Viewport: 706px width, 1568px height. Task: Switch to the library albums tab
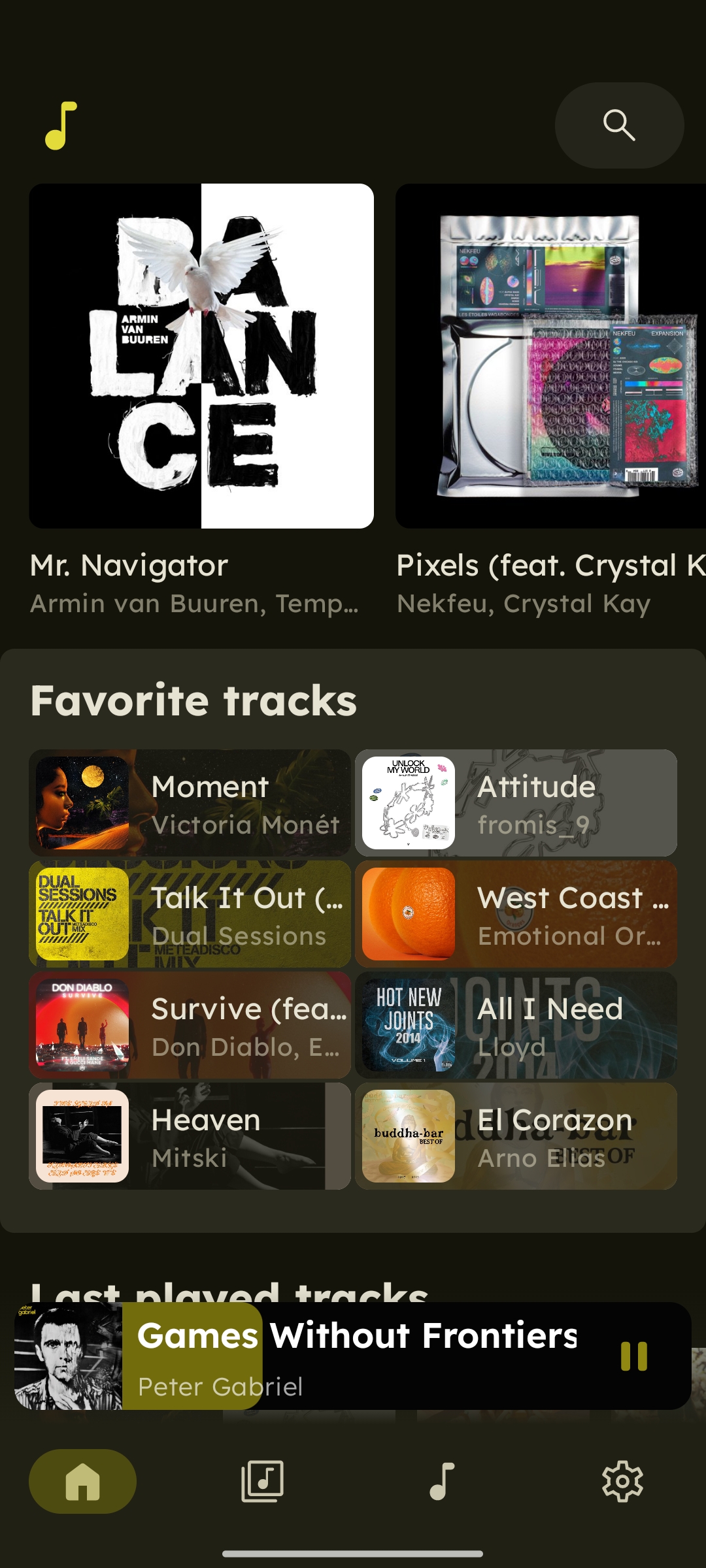click(263, 1481)
